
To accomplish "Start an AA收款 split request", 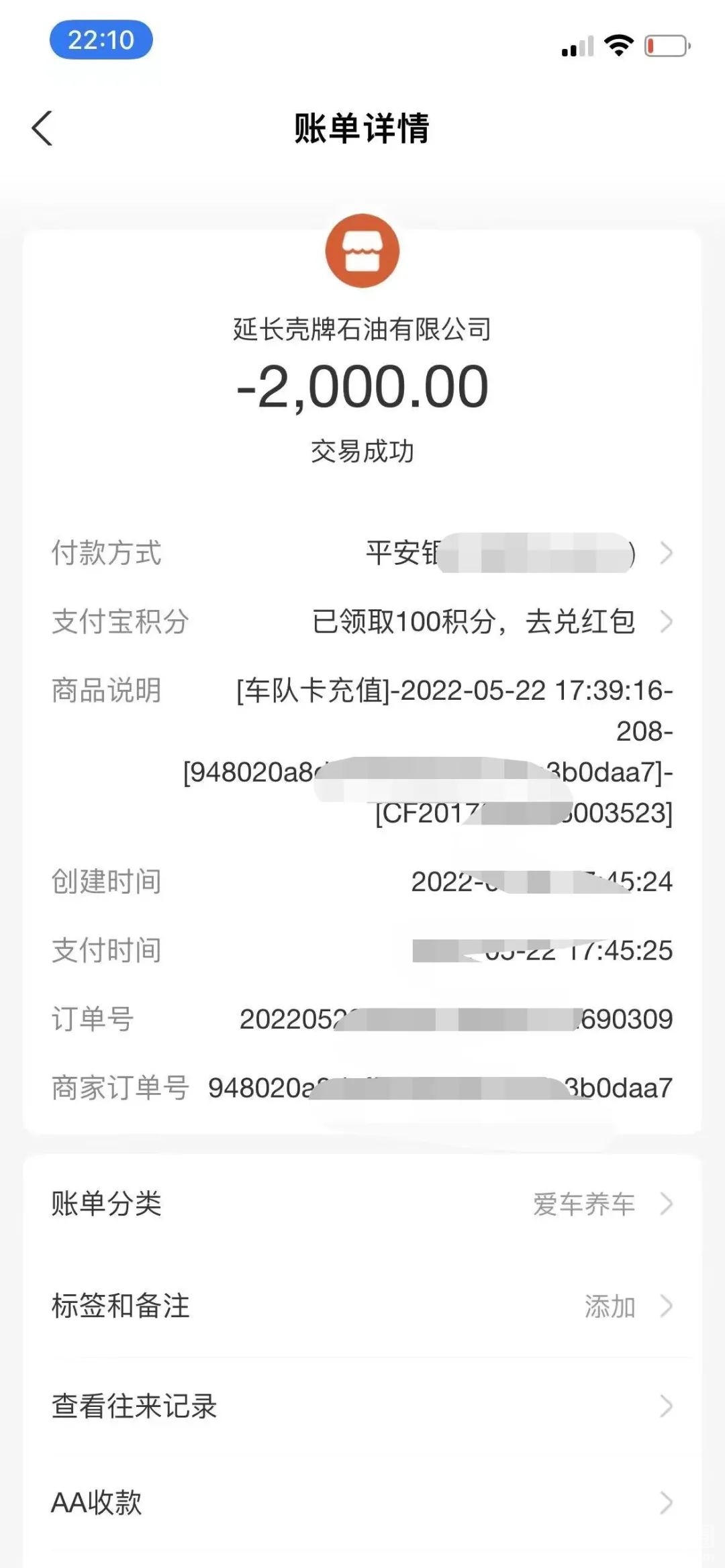I will (362, 1502).
